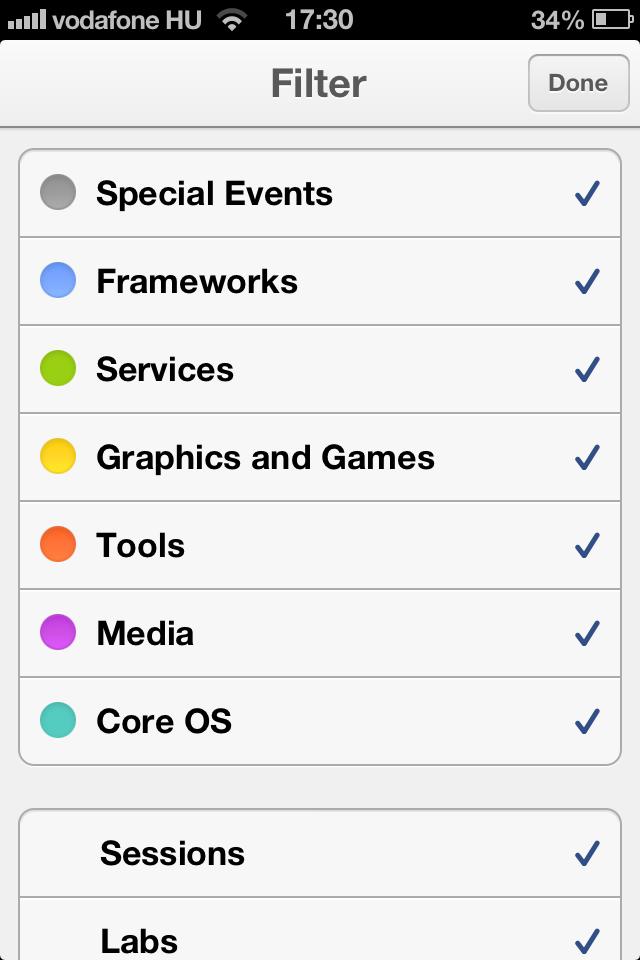Uncheck the Tools category

pyautogui.click(x=320, y=546)
